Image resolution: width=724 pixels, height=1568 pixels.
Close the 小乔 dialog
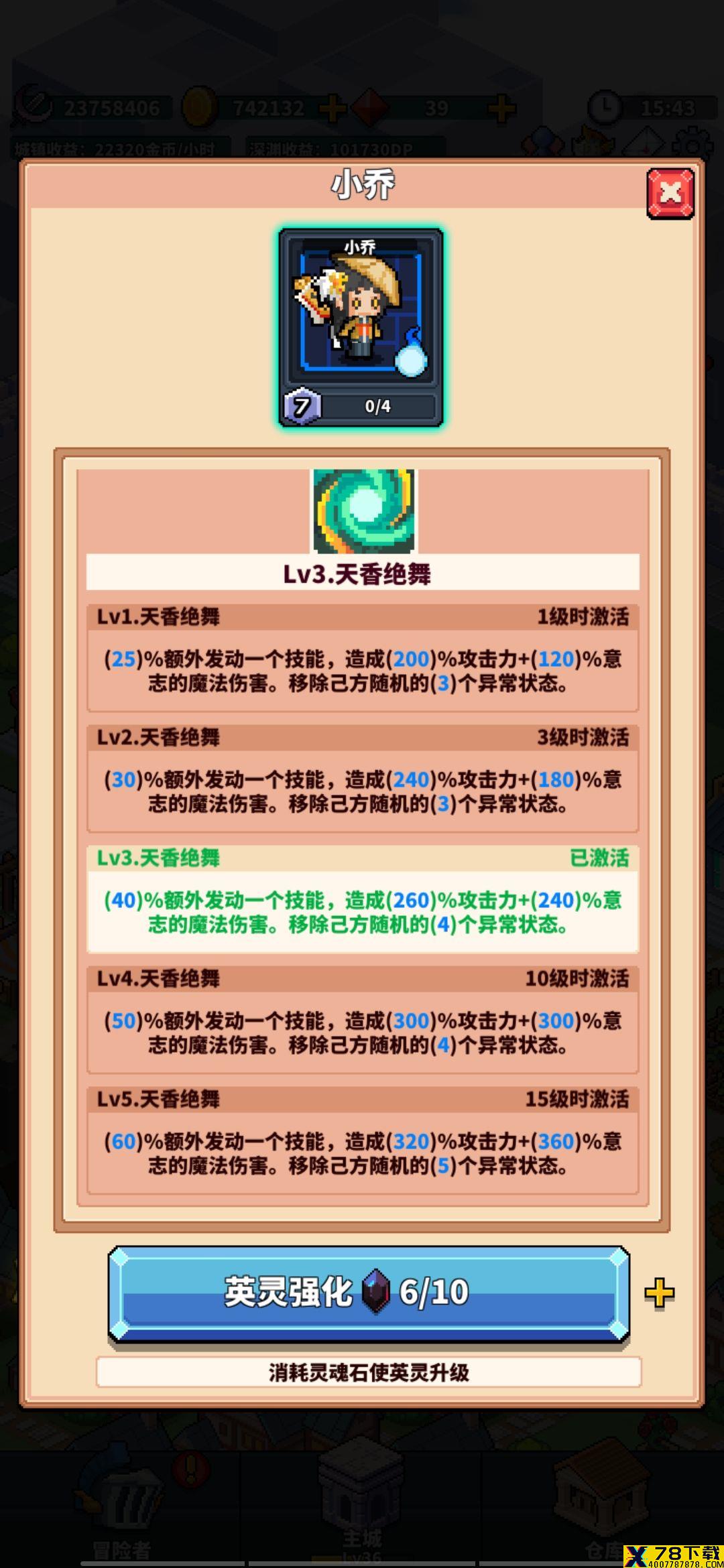(670, 194)
